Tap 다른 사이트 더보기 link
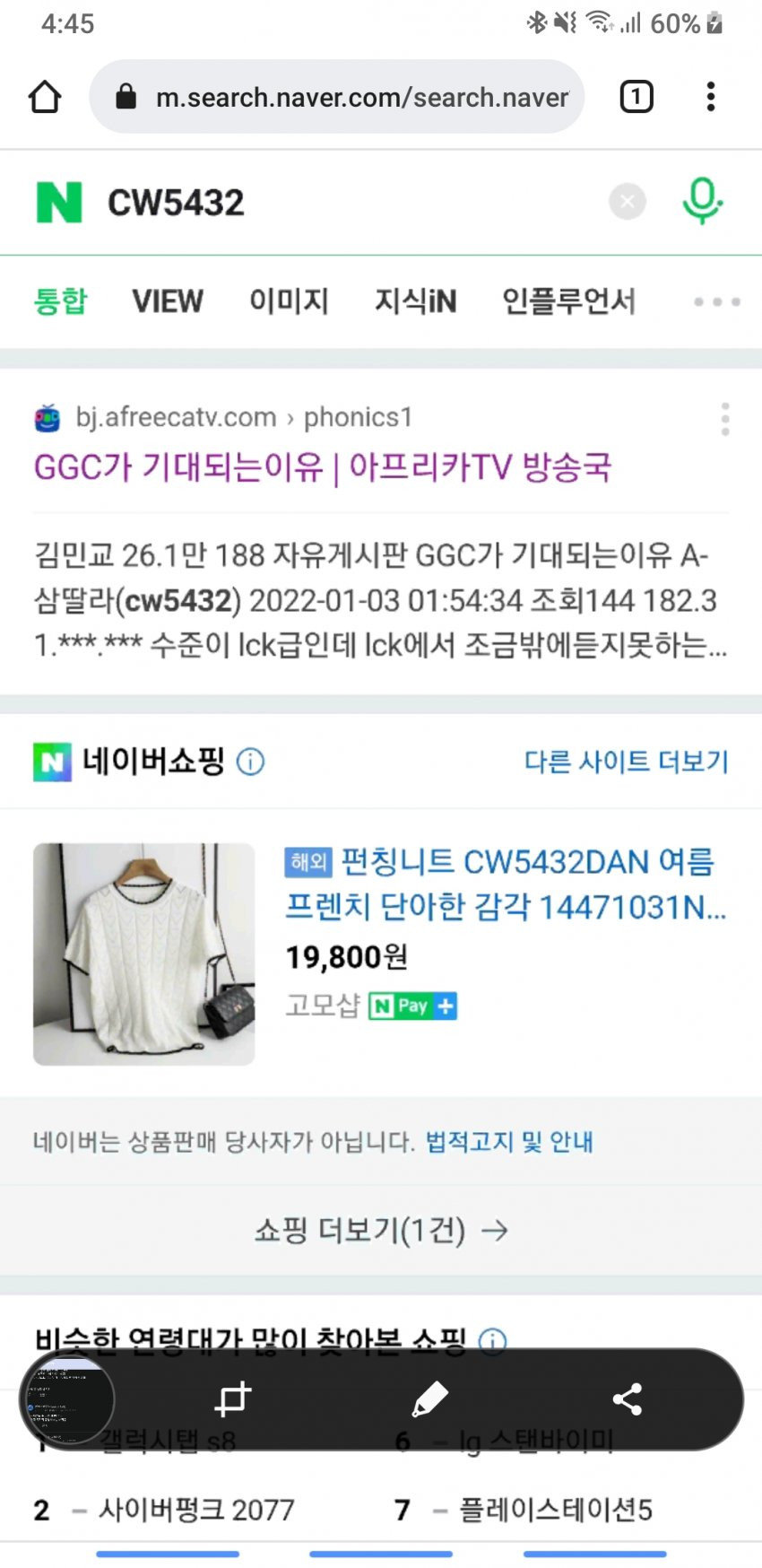The height and width of the screenshot is (1568, 762). point(626,762)
